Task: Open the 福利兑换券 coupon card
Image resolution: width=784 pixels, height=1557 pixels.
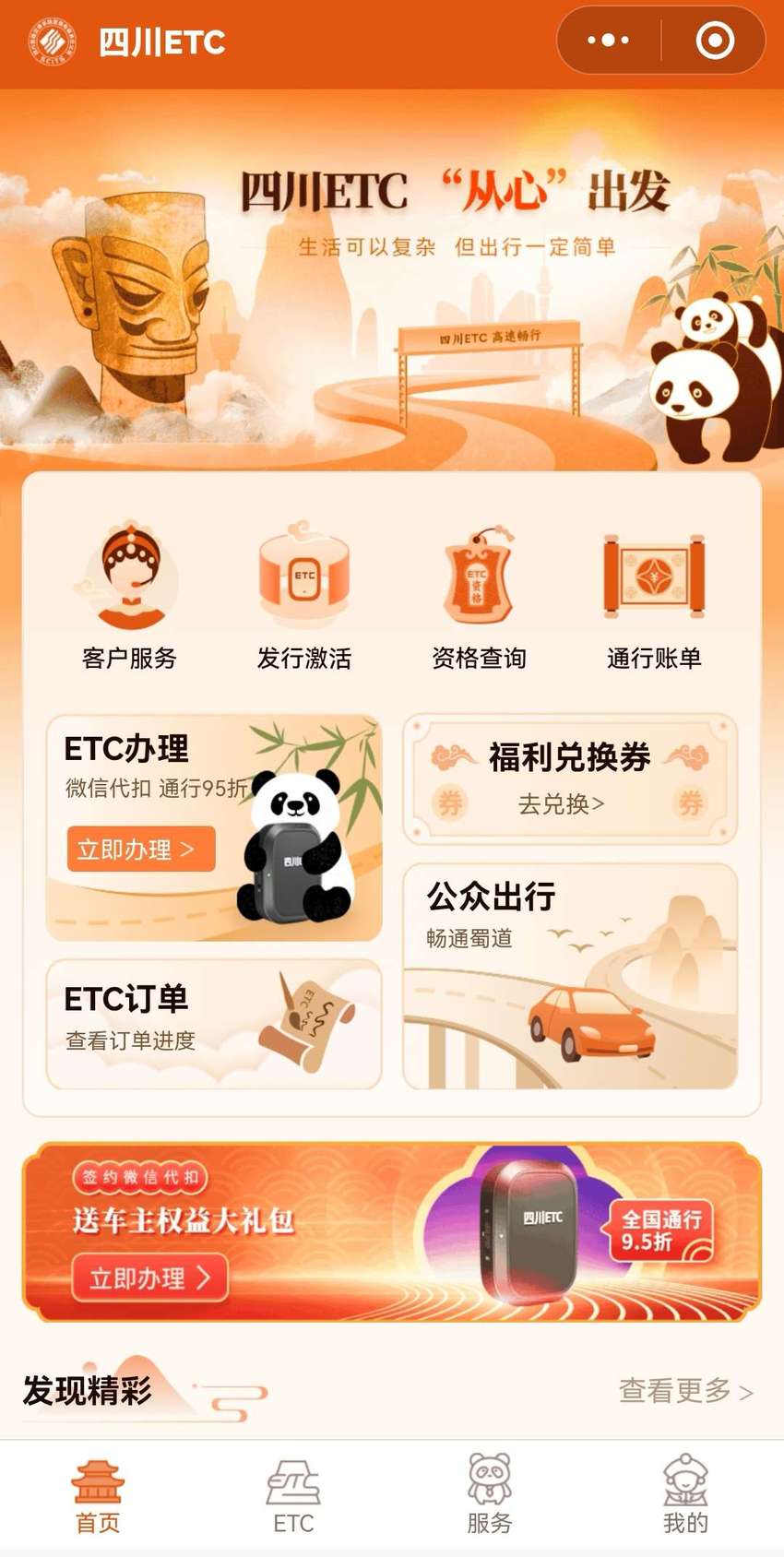Action: (x=570, y=779)
